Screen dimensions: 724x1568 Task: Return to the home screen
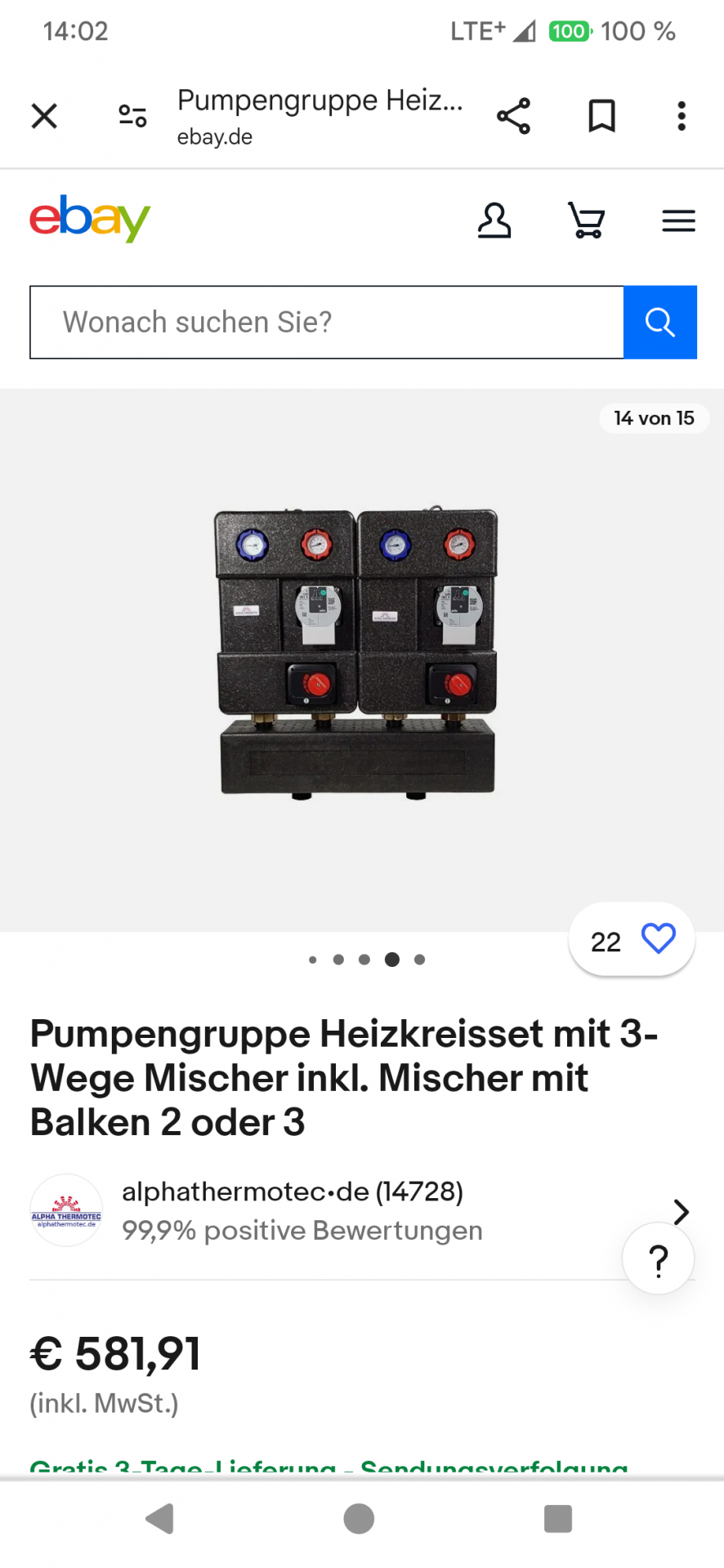click(359, 1519)
